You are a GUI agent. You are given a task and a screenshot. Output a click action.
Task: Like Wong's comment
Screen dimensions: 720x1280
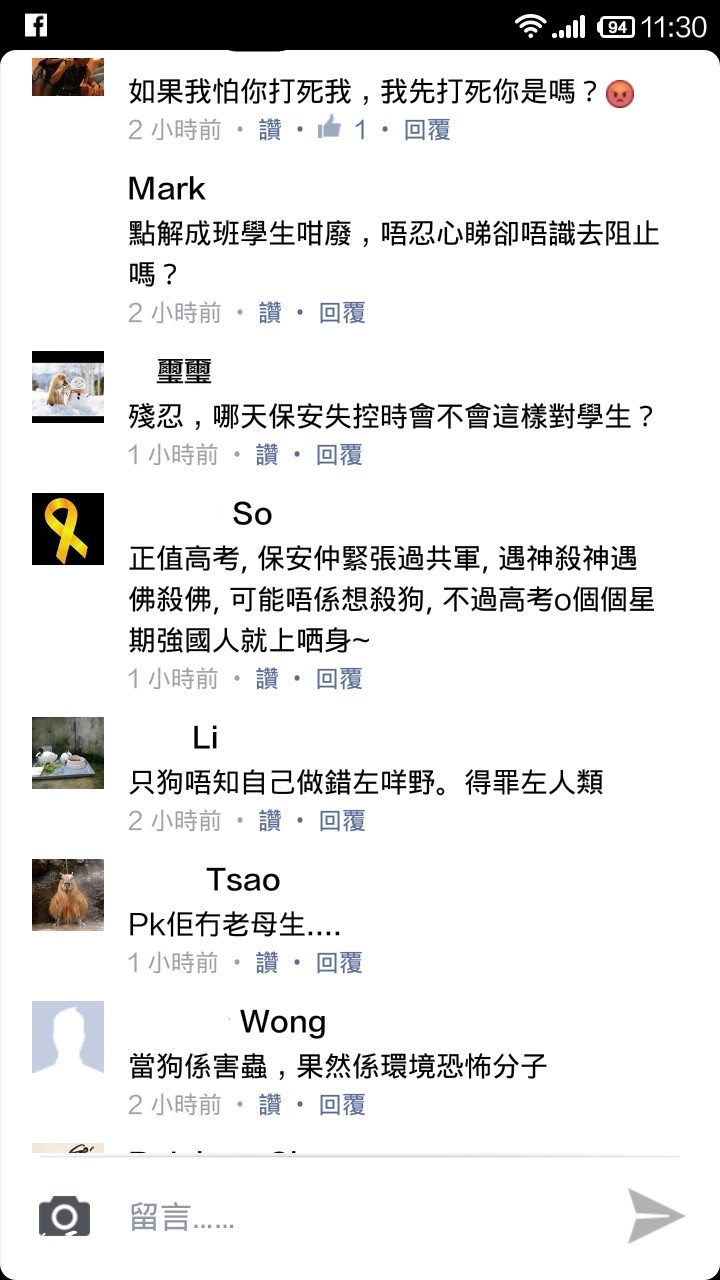(x=270, y=1105)
